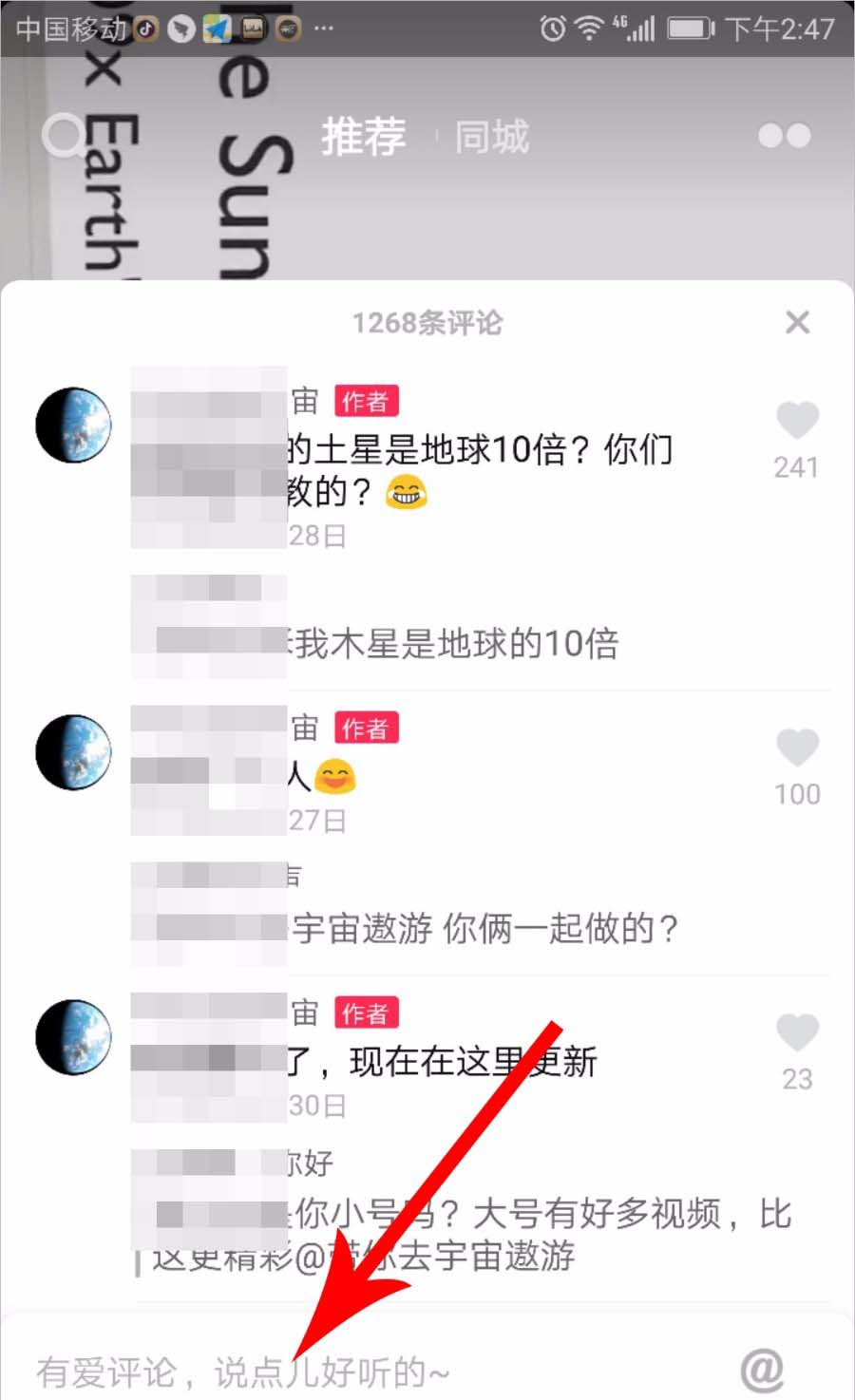Viewport: 855px width, 1400px height.
Task: Open search via the magnifier icon
Action: click(65, 137)
